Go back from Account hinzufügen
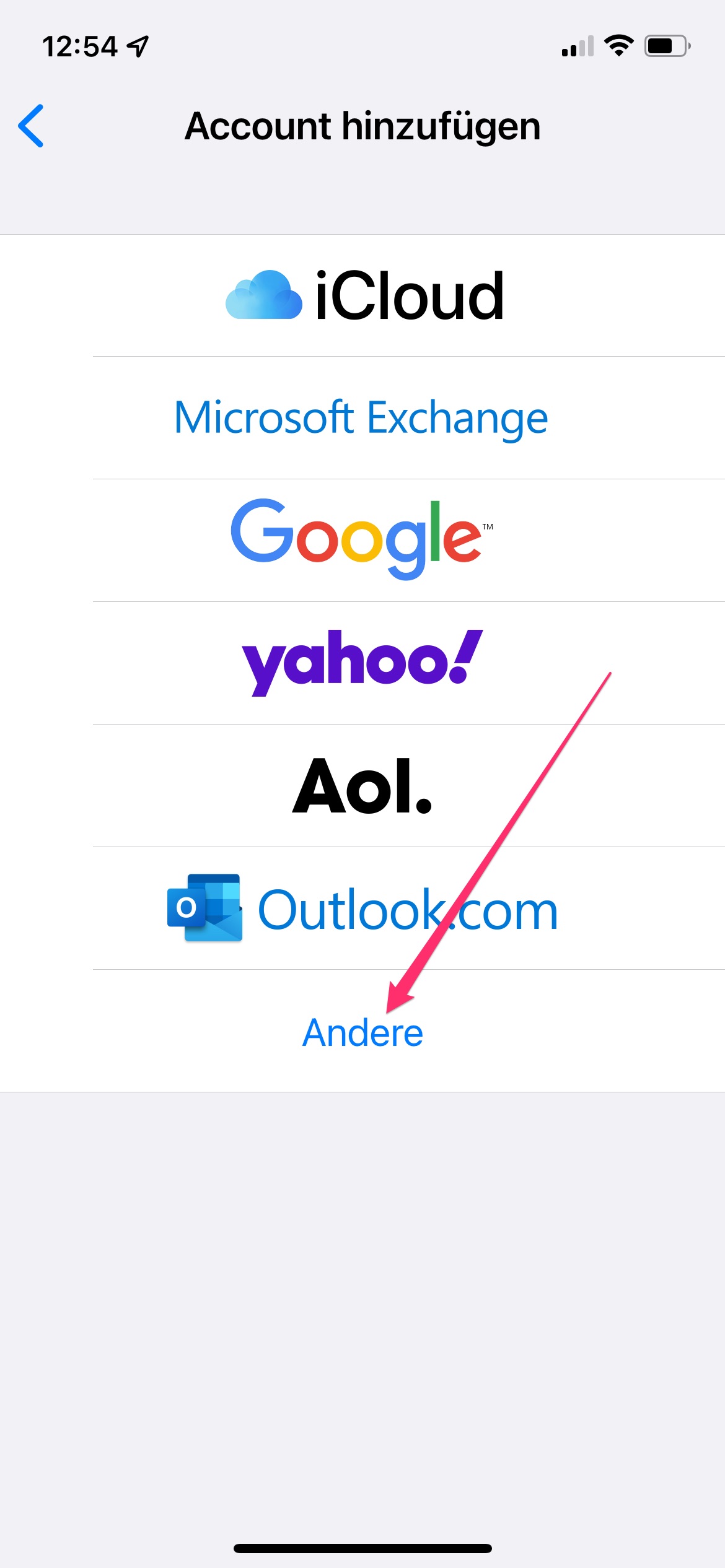The width and height of the screenshot is (725, 1568). point(31,126)
